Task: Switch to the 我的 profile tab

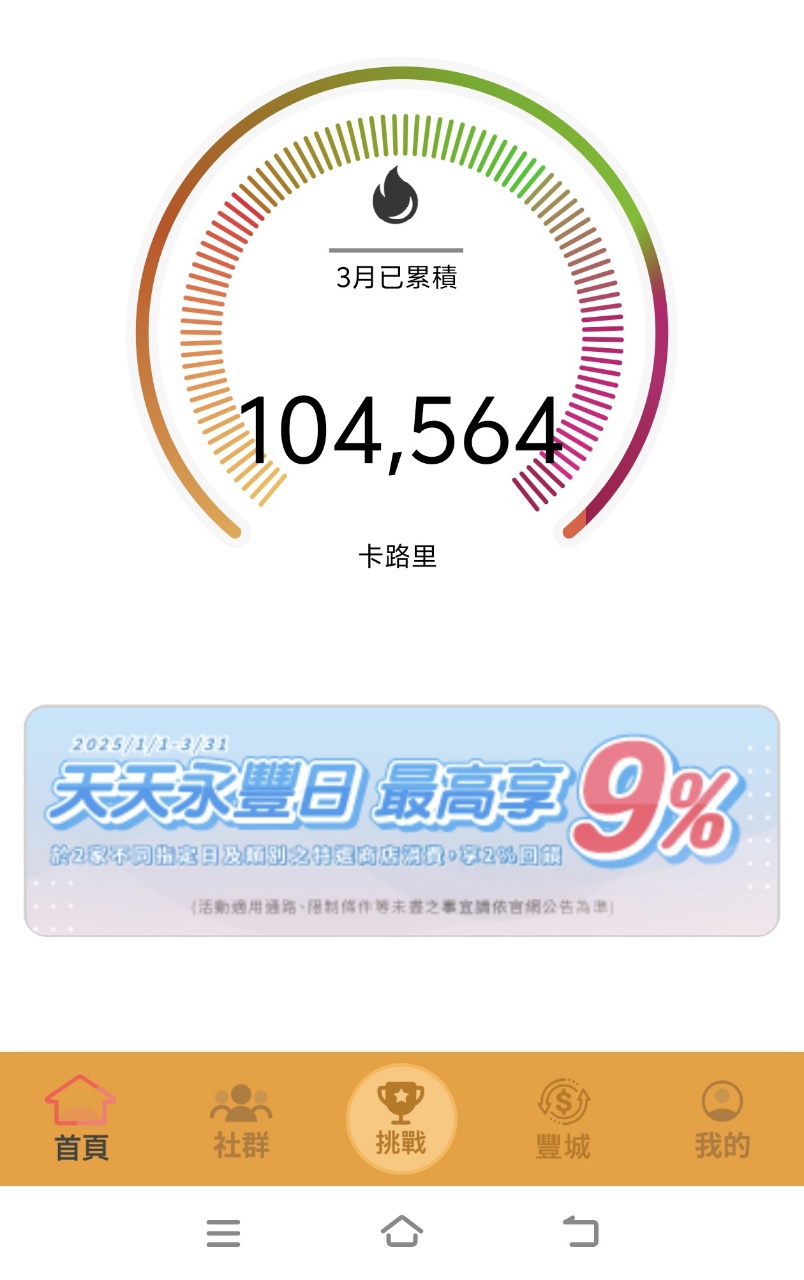Action: [722, 1120]
